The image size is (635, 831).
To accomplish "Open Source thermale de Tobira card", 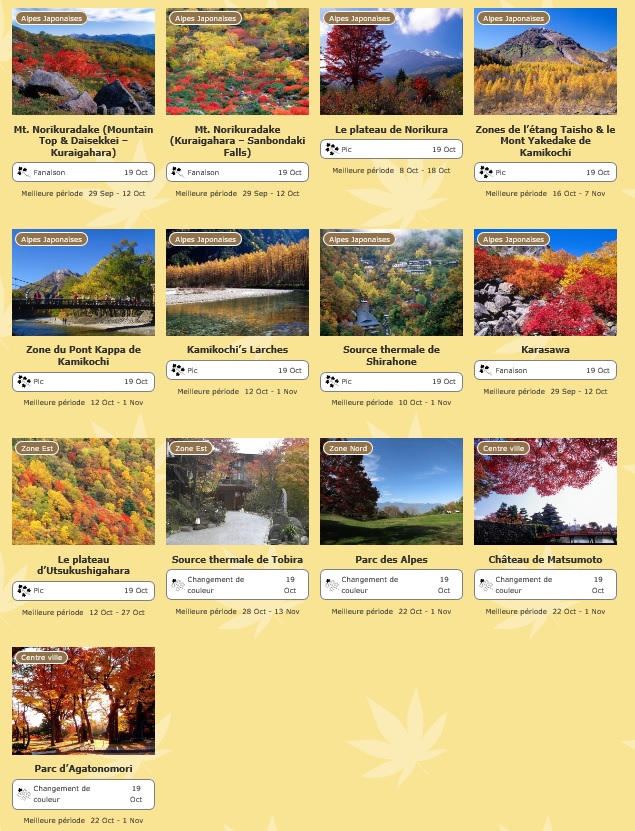I will coord(237,492).
